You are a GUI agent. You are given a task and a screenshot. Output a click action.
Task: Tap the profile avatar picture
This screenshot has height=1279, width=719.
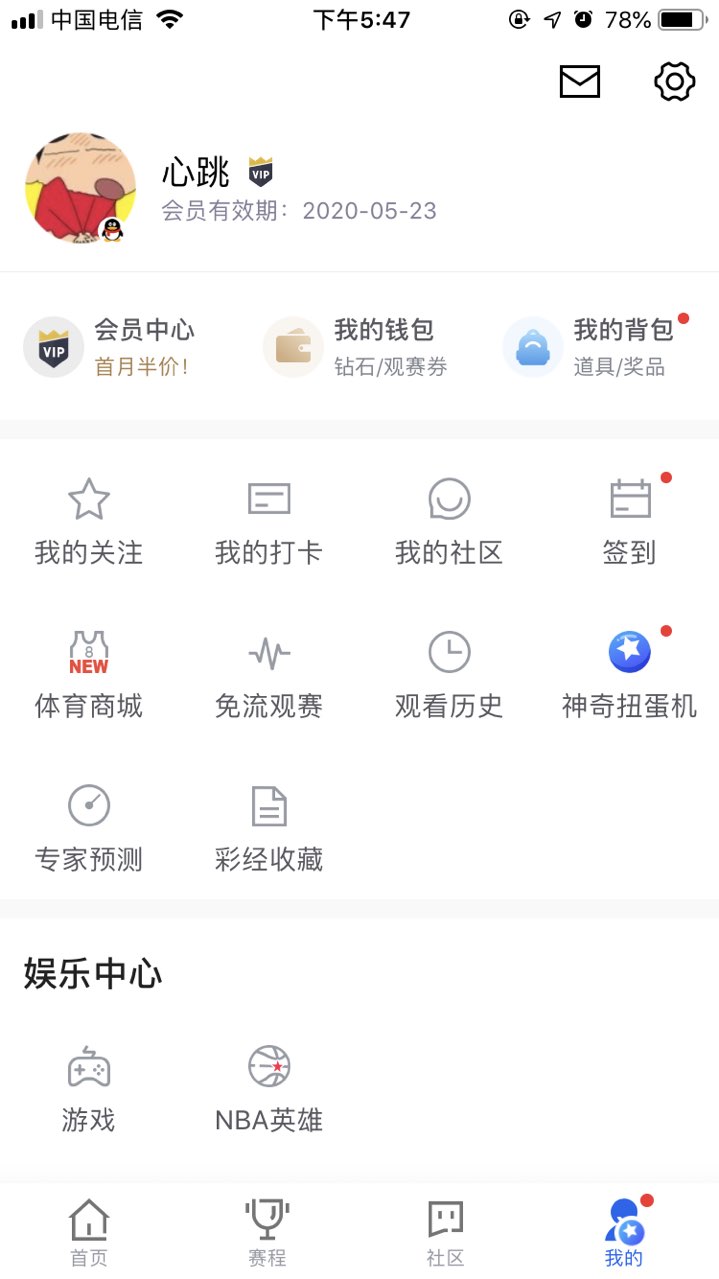(80, 188)
